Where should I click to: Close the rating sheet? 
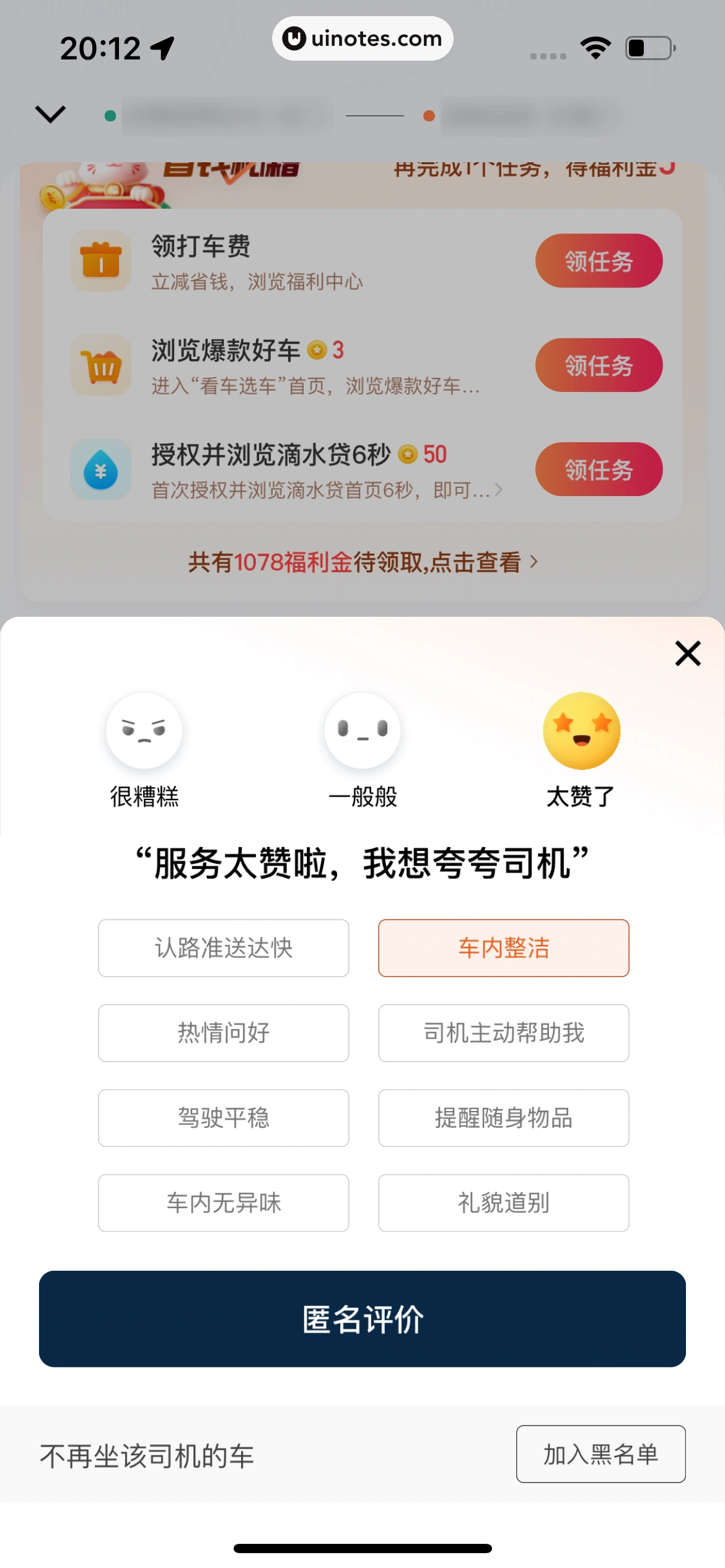[687, 653]
